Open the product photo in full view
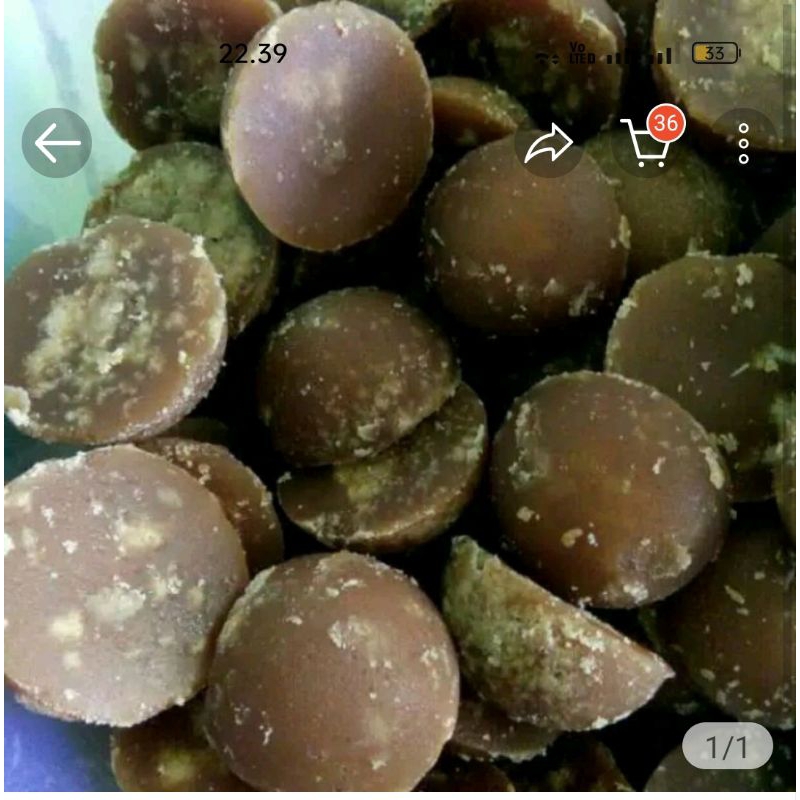The image size is (800, 800). pyautogui.click(x=400, y=450)
